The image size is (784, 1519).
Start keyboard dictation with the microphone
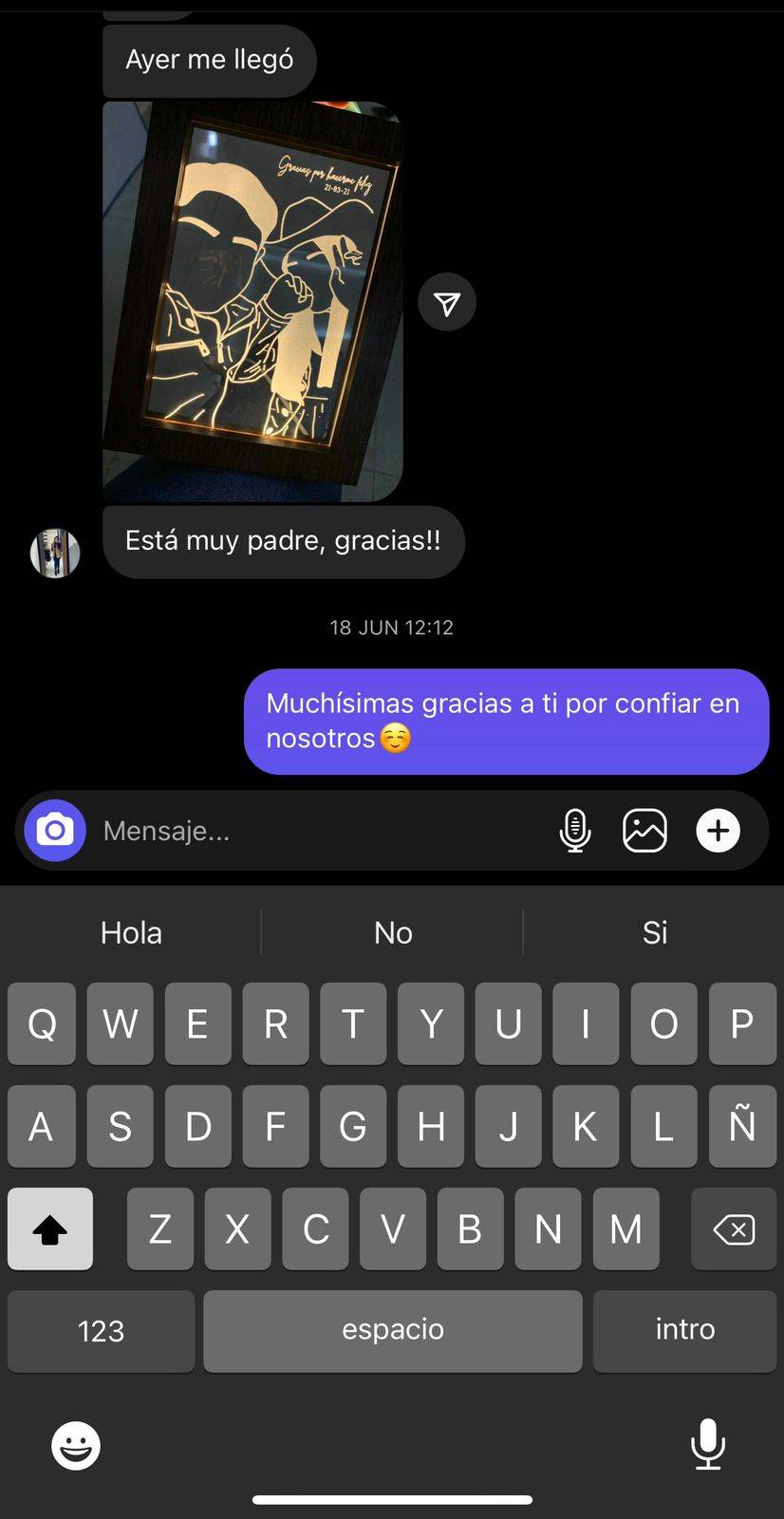[708, 1444]
